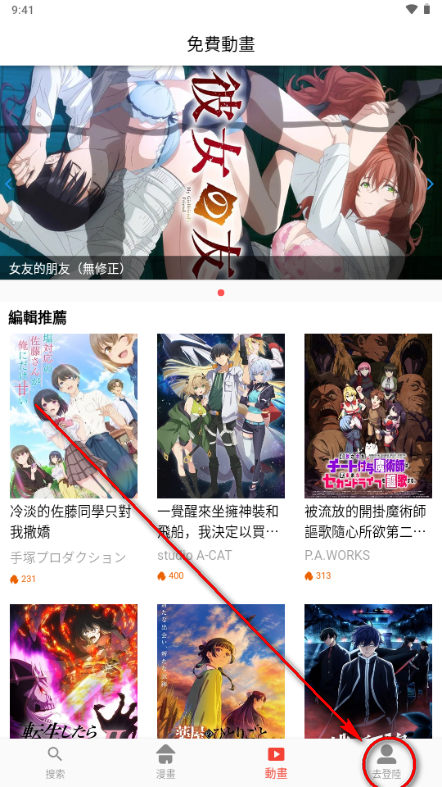Viewport: 442px width, 787px height.
Task: Switch to the 漫畫 tab
Action: coord(166,763)
